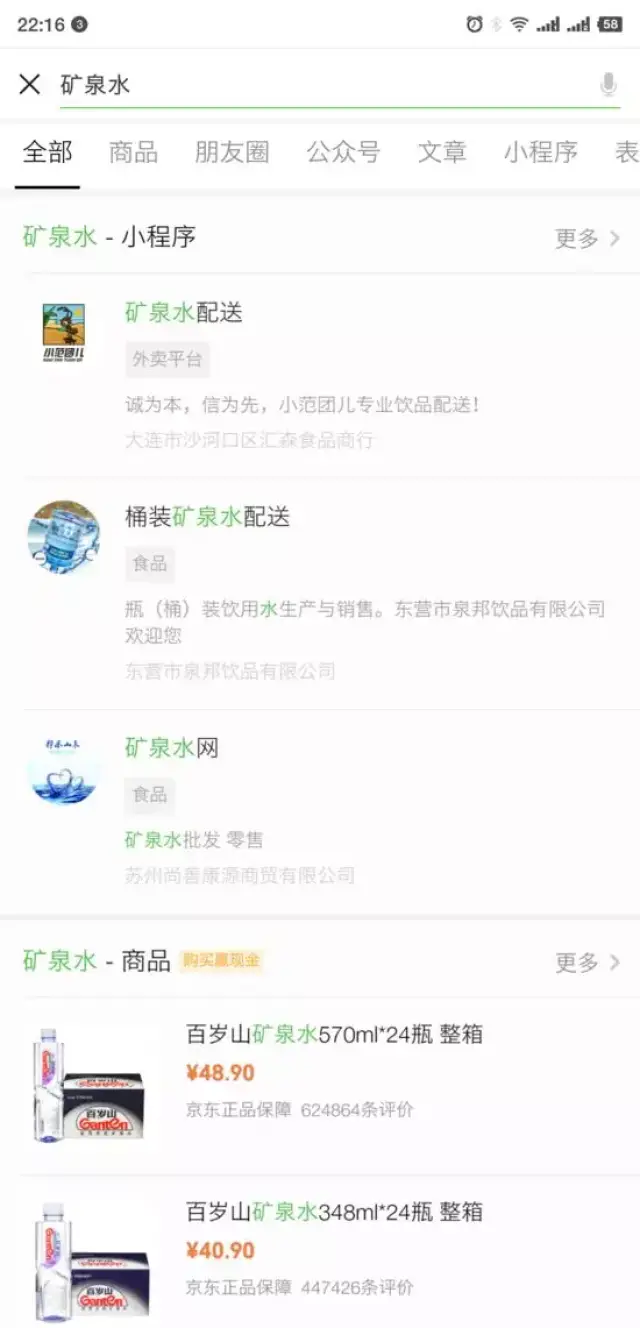Open the 百岁山矿泉水 570ml*24瓶 product
The image size is (640, 1328).
click(320, 1085)
